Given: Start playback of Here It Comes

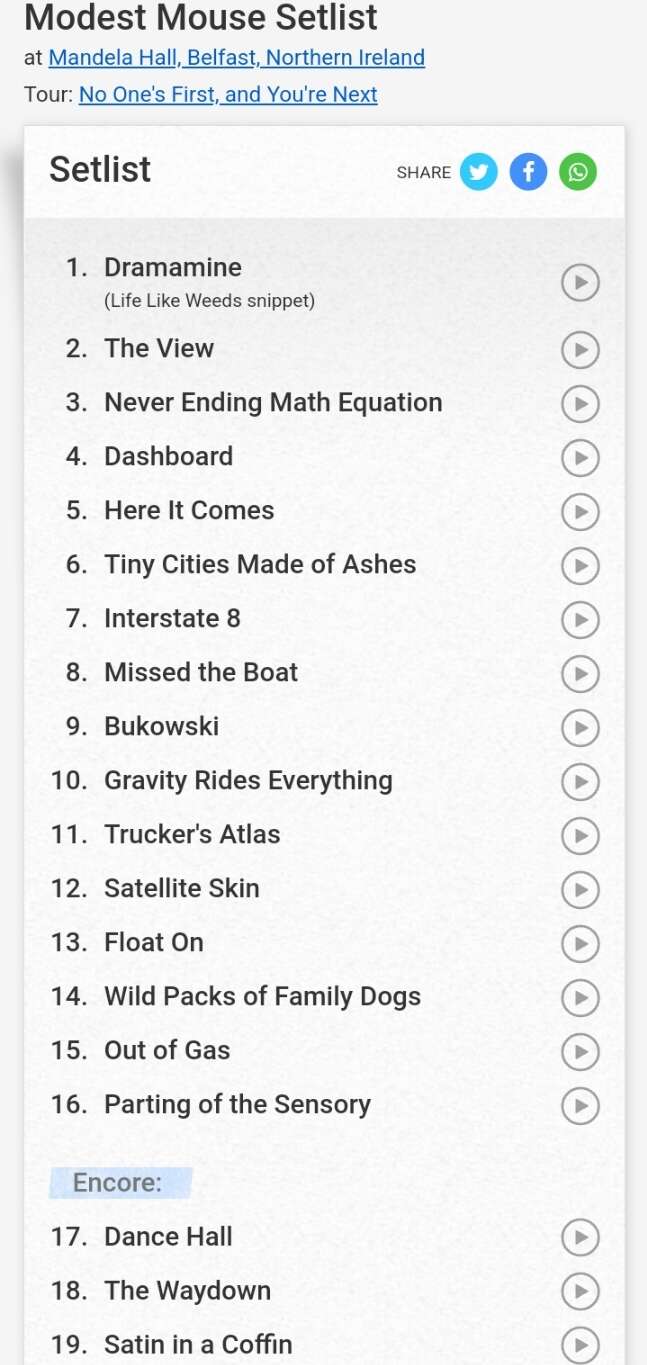Looking at the screenshot, I should tap(579, 512).
